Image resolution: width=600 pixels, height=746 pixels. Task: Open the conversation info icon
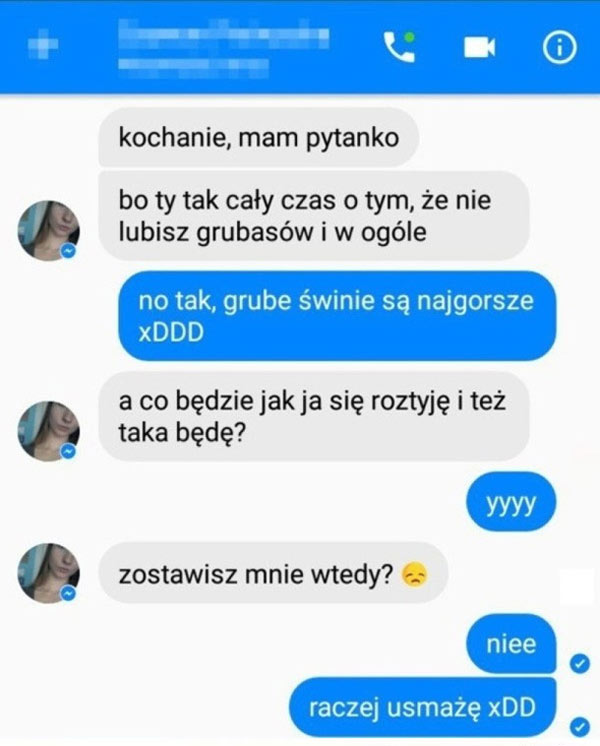click(559, 49)
